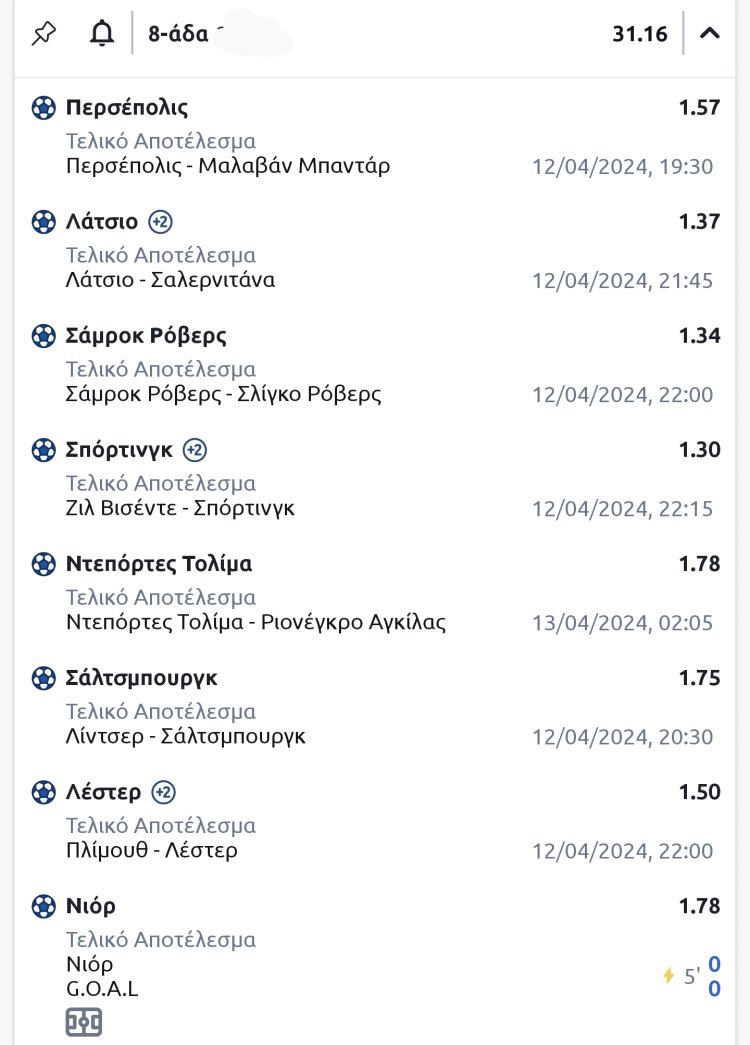View the Σάμροκ Ρόβερς - Σλίγκο Ρόβερς match

[223, 394]
